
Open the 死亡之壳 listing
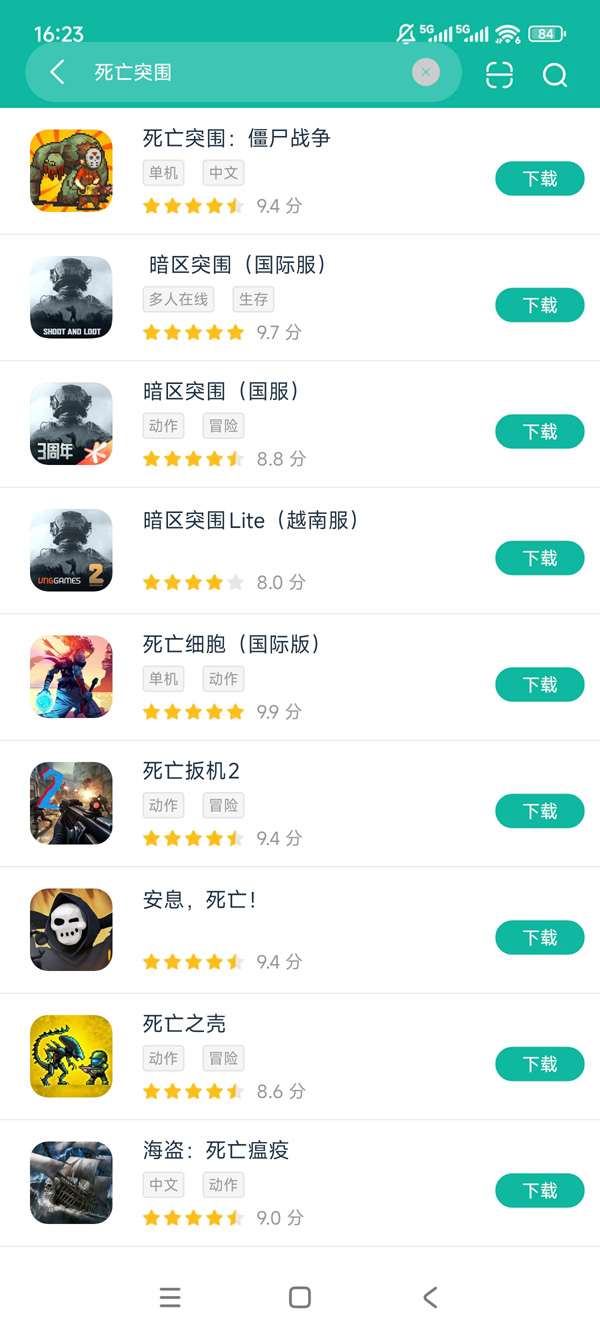(185, 1024)
